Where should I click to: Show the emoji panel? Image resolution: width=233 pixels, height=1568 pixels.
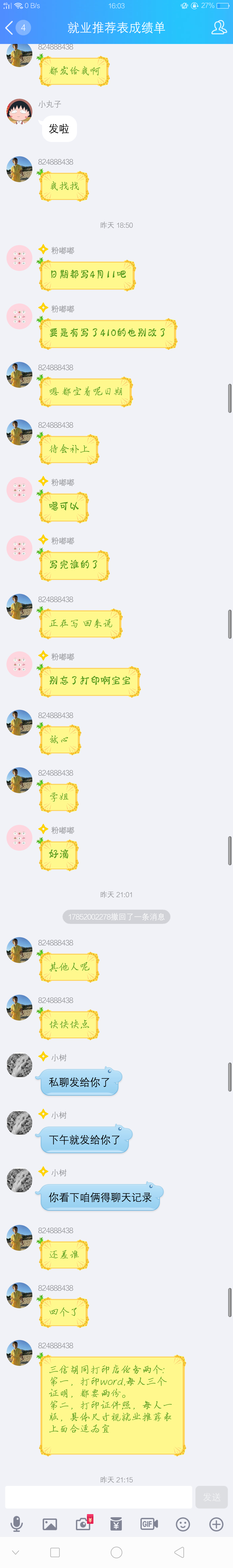182,1524
